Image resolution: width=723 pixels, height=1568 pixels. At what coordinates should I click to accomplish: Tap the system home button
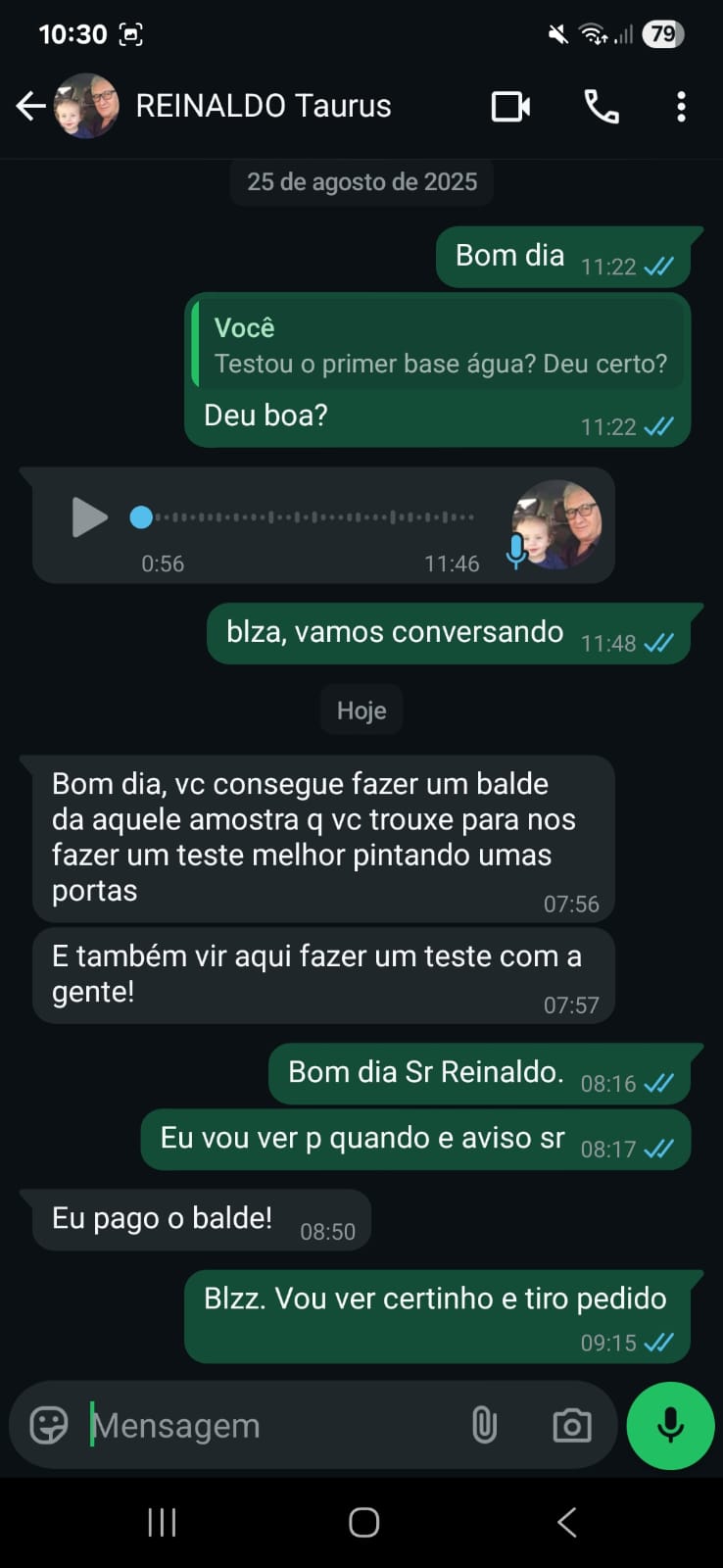point(363,1522)
